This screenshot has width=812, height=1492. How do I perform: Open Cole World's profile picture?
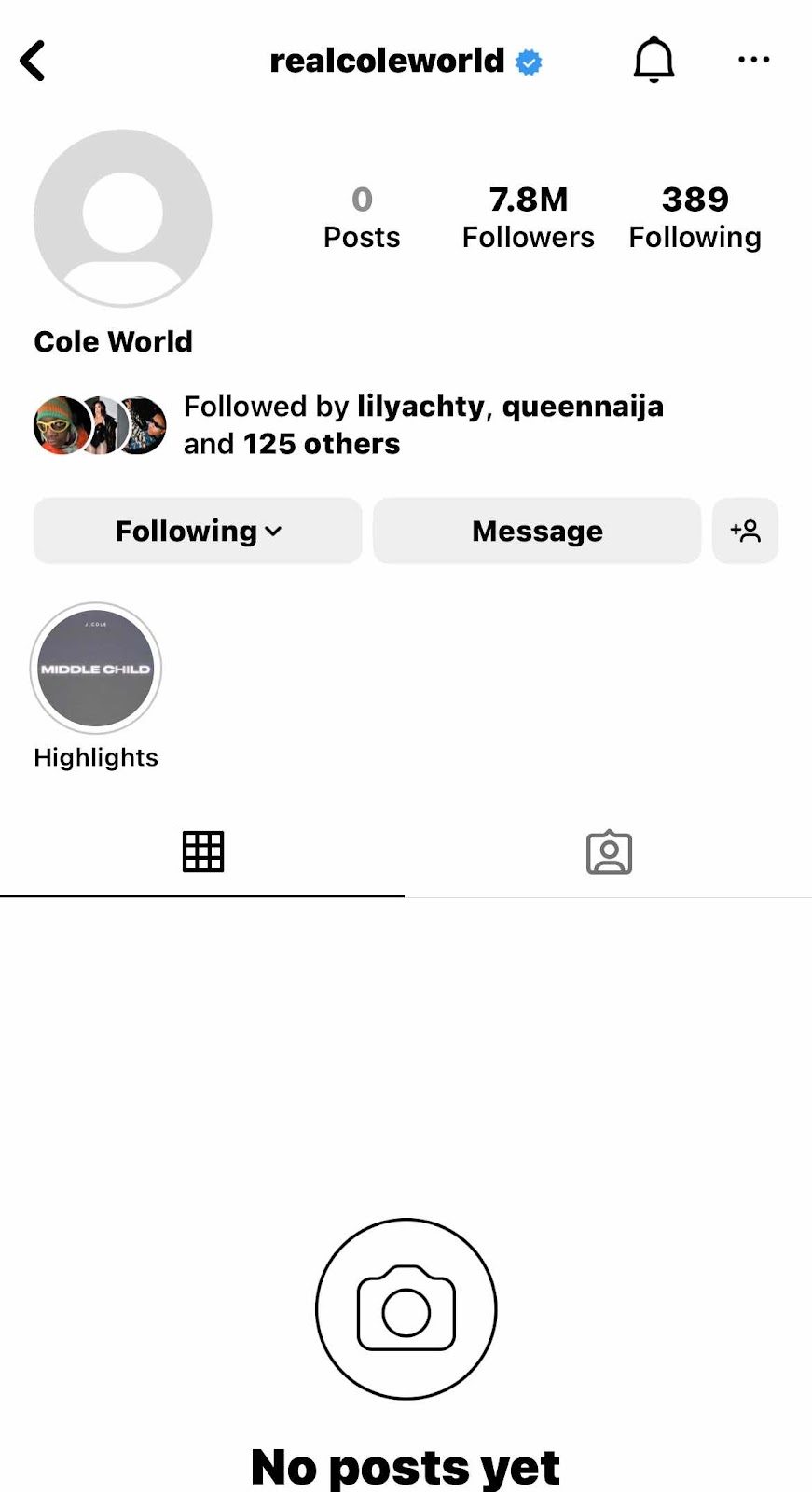123,218
